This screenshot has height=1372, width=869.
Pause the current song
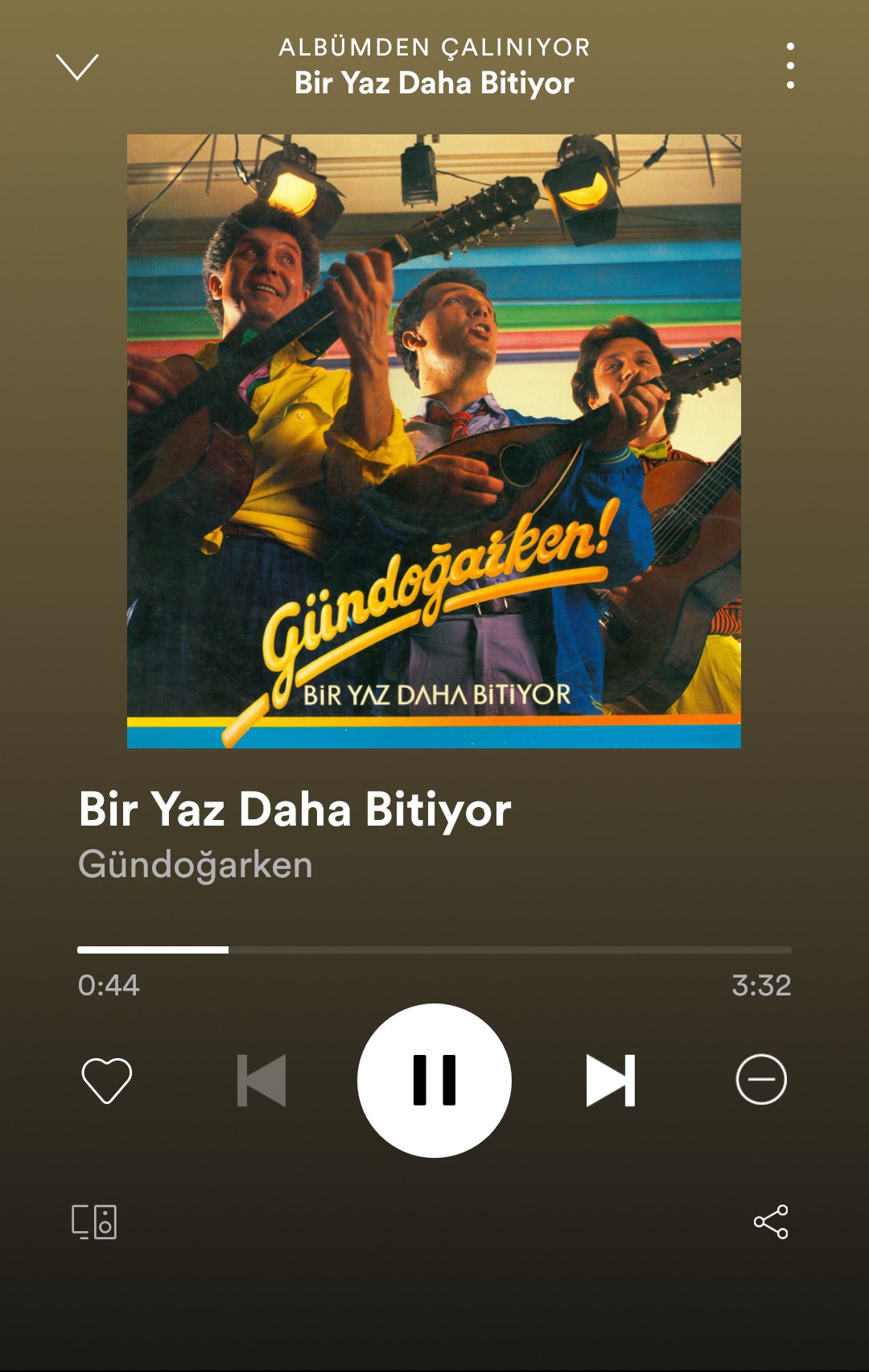pyautogui.click(x=434, y=1080)
